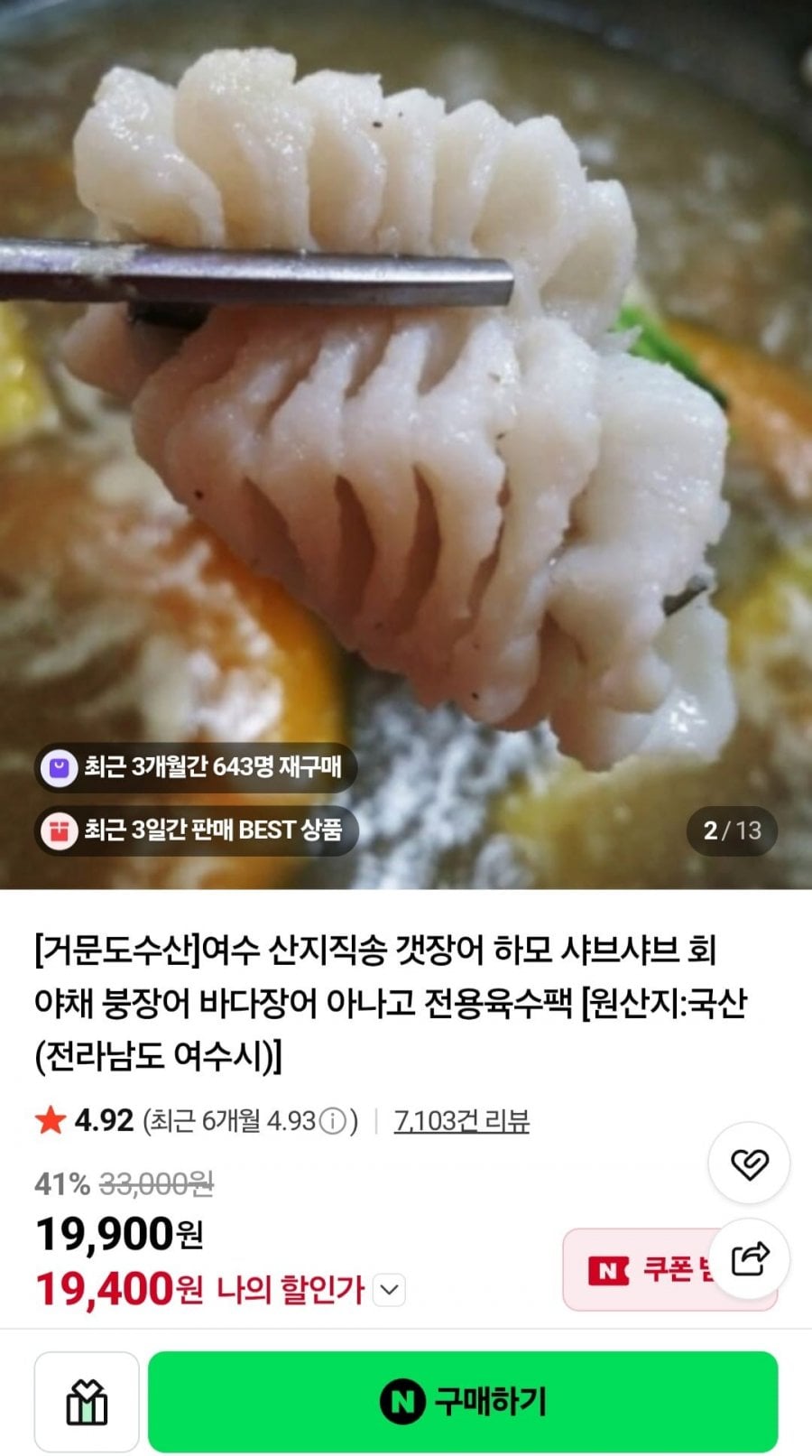812x1456 pixels.
Task: Add the product to wishlist heart
Action: point(749,1163)
